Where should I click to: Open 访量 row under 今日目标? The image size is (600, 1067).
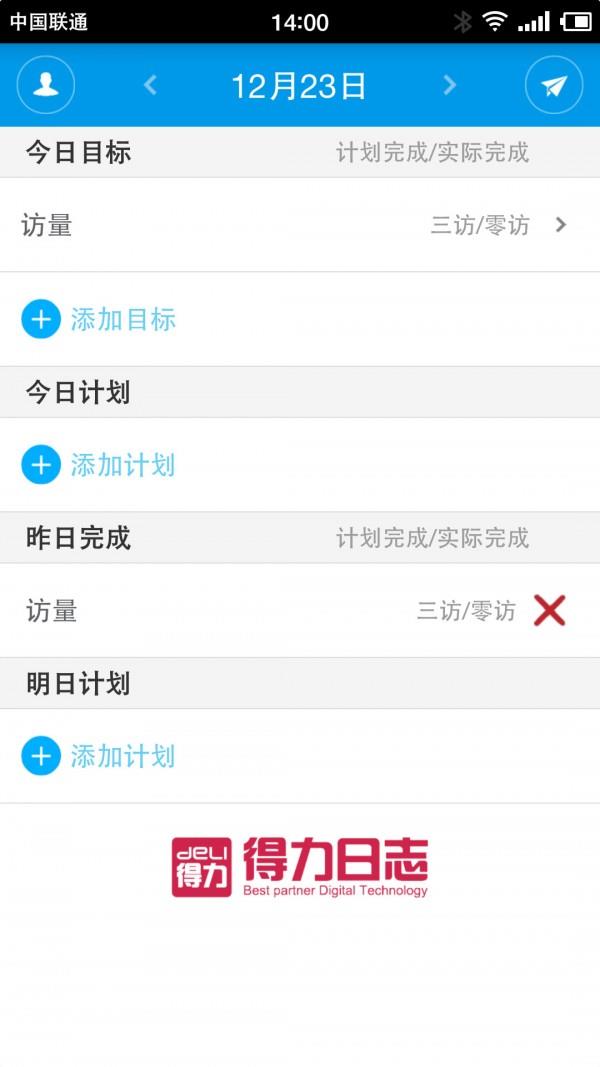click(300, 225)
